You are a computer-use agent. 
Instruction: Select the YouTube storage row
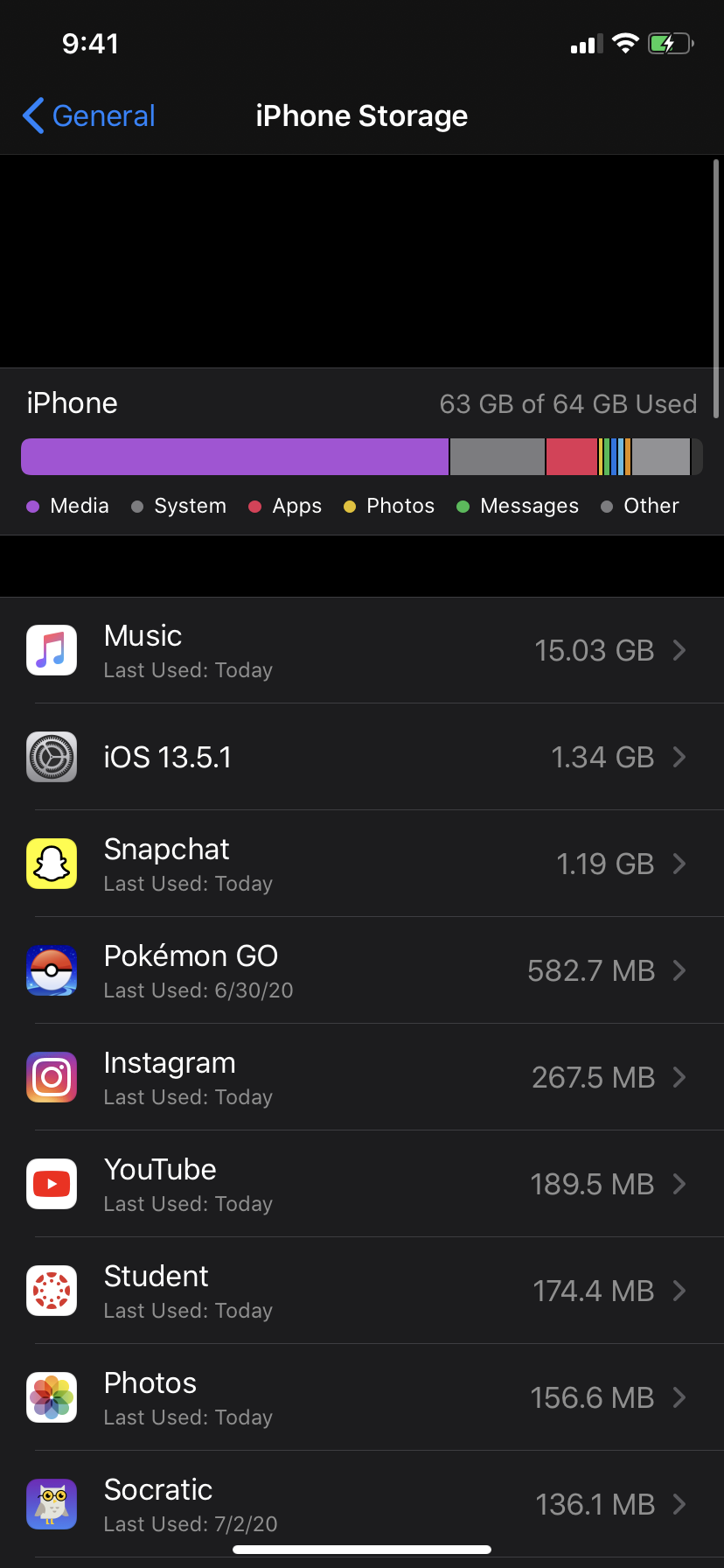tap(362, 1184)
